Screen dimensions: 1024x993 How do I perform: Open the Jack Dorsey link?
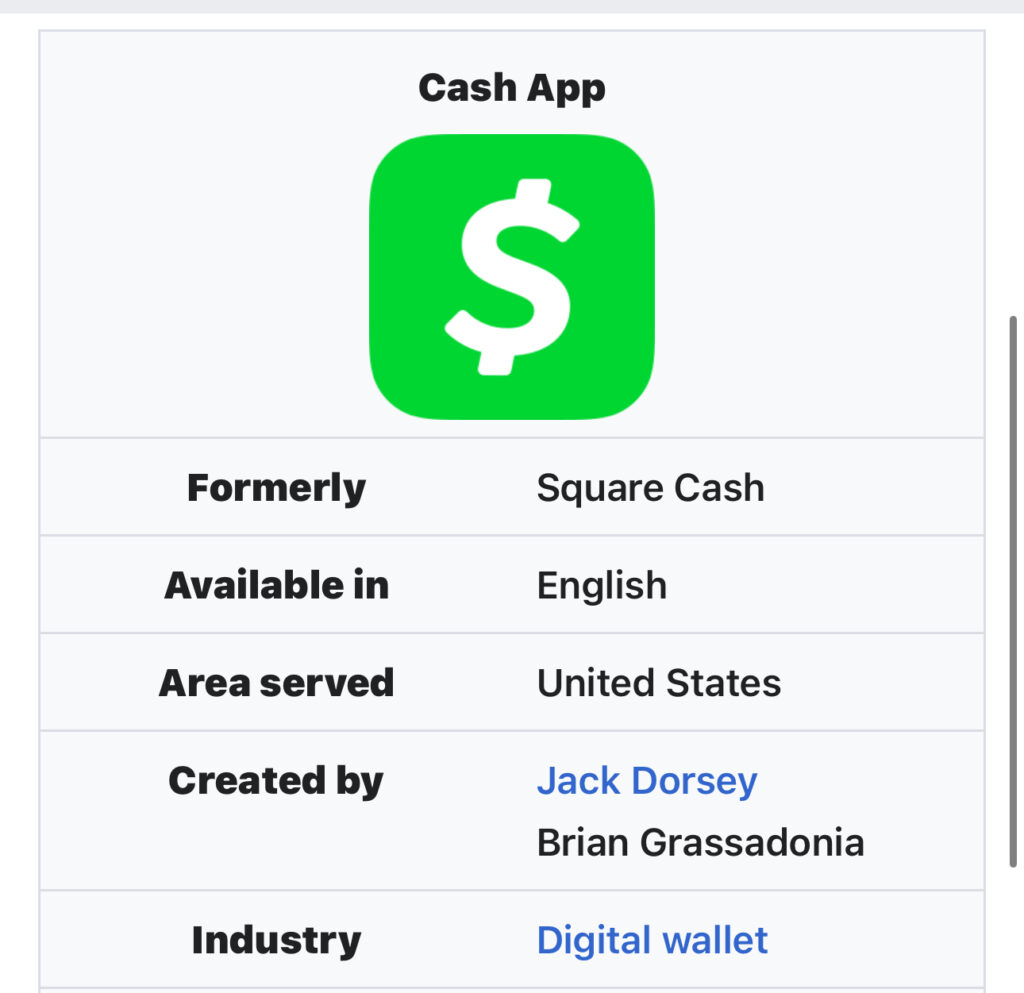pos(646,781)
